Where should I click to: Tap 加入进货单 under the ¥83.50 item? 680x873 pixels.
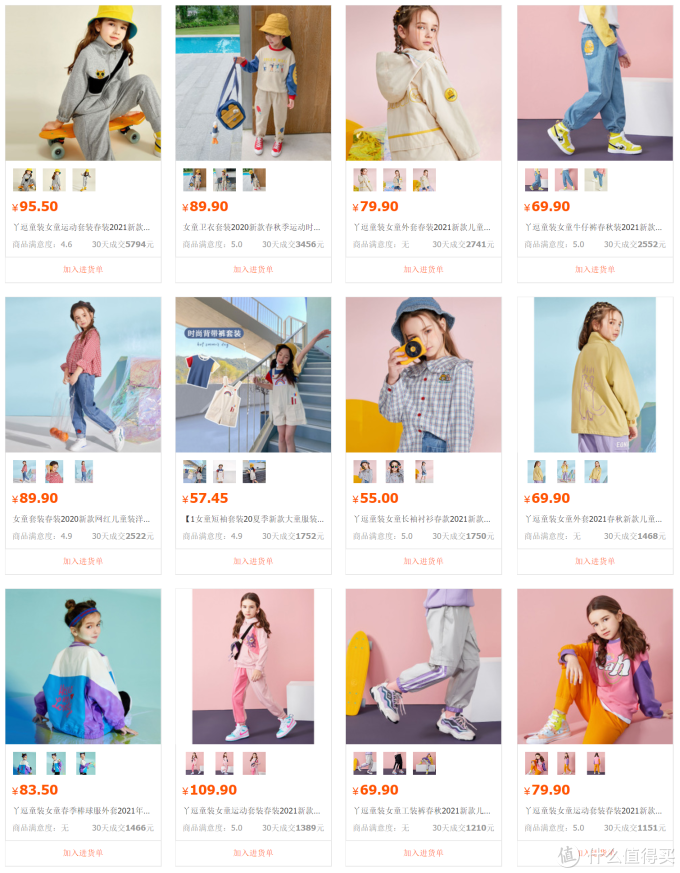[83, 853]
